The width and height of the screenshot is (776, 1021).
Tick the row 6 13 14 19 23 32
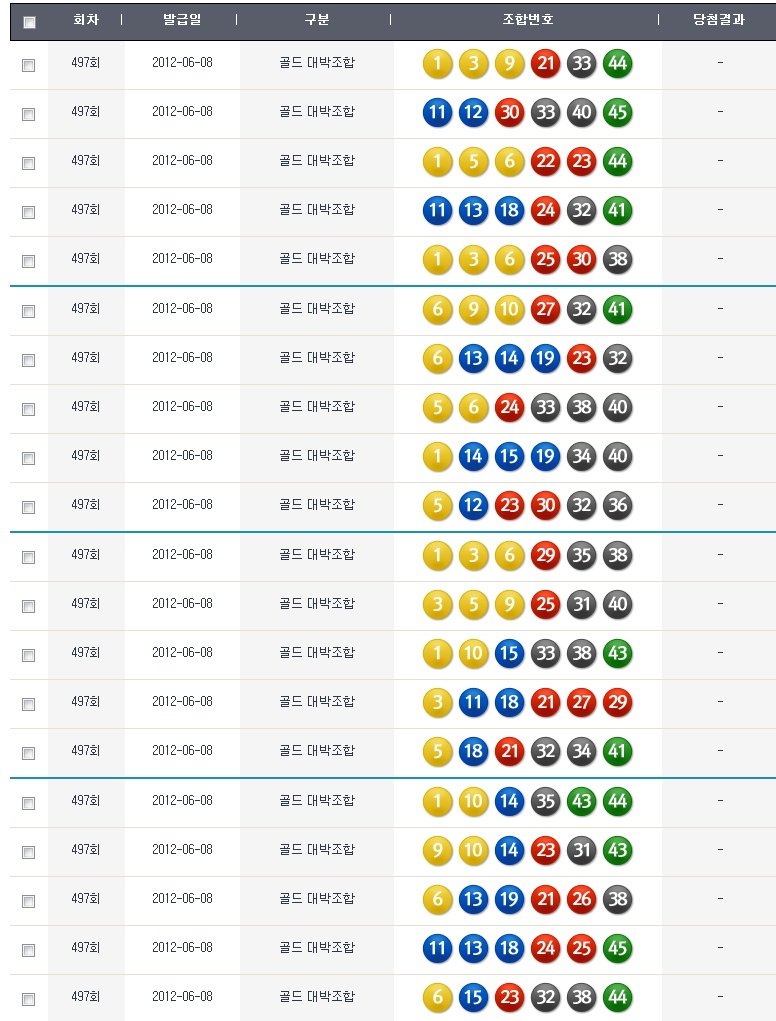29,360
